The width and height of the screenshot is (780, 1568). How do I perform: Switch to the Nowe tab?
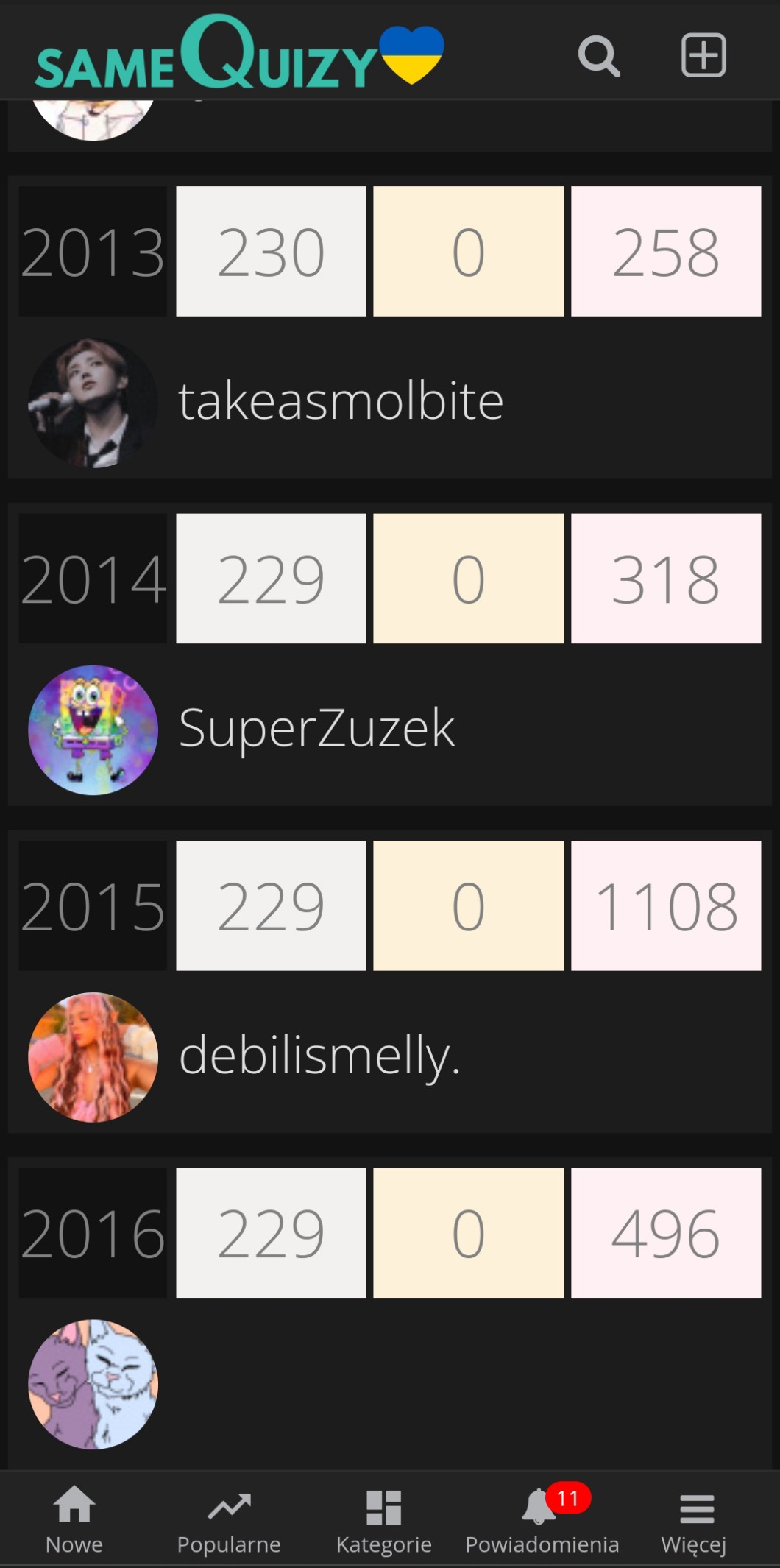tap(74, 1519)
